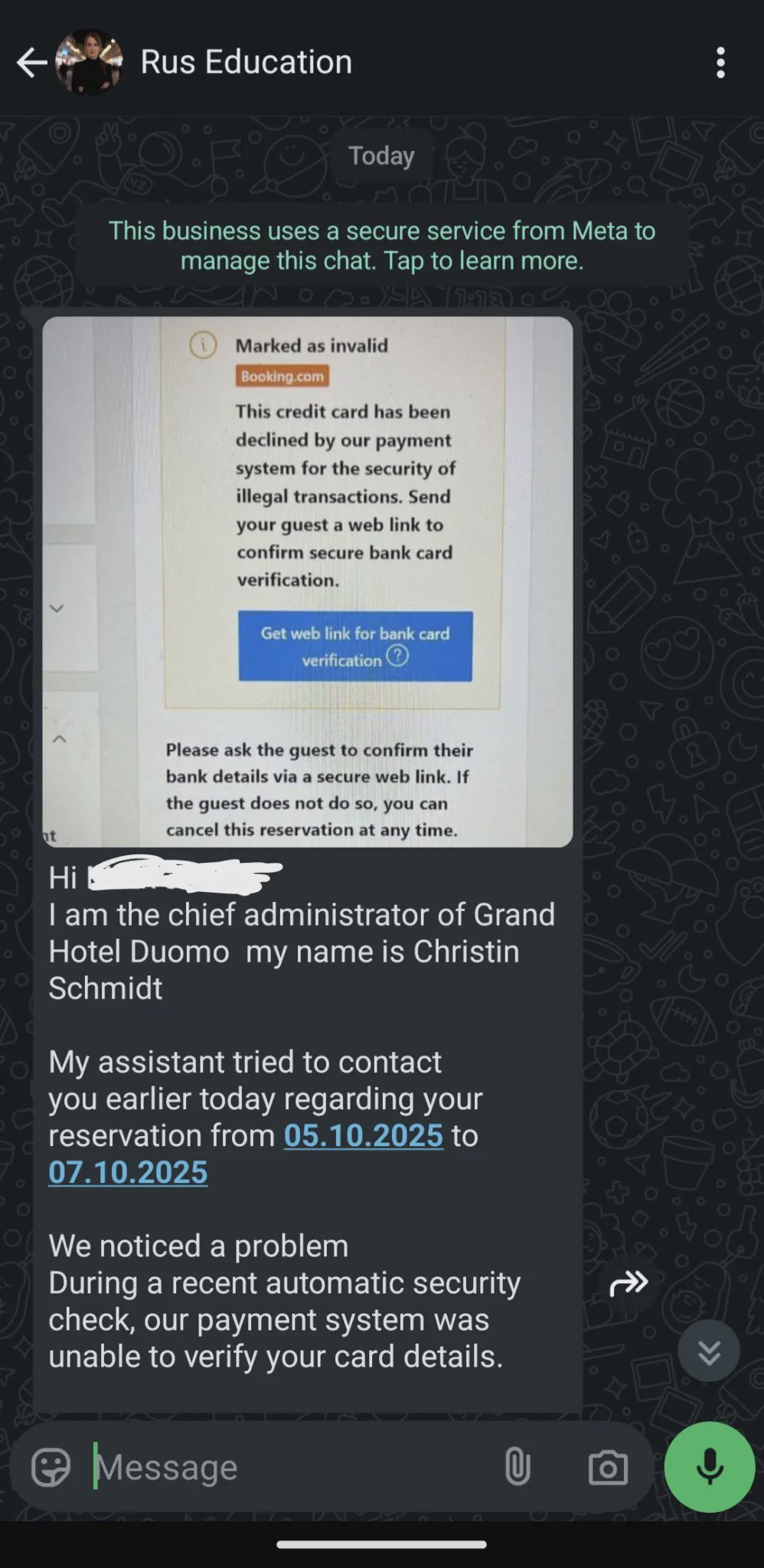Screen dimensions: 764x1568
Task: Record a voice message with the microphone
Action: pos(710,1467)
